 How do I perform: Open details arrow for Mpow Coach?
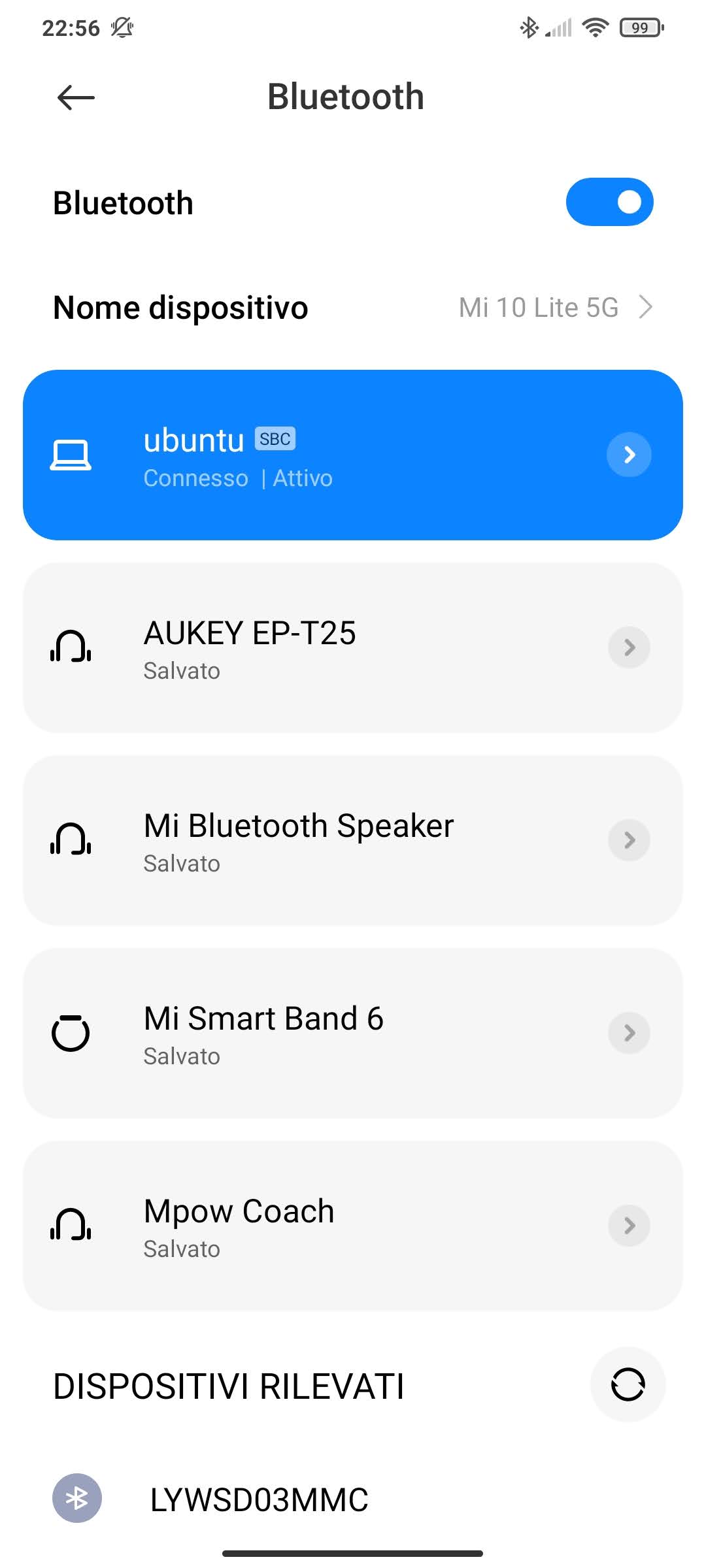[x=629, y=1226]
